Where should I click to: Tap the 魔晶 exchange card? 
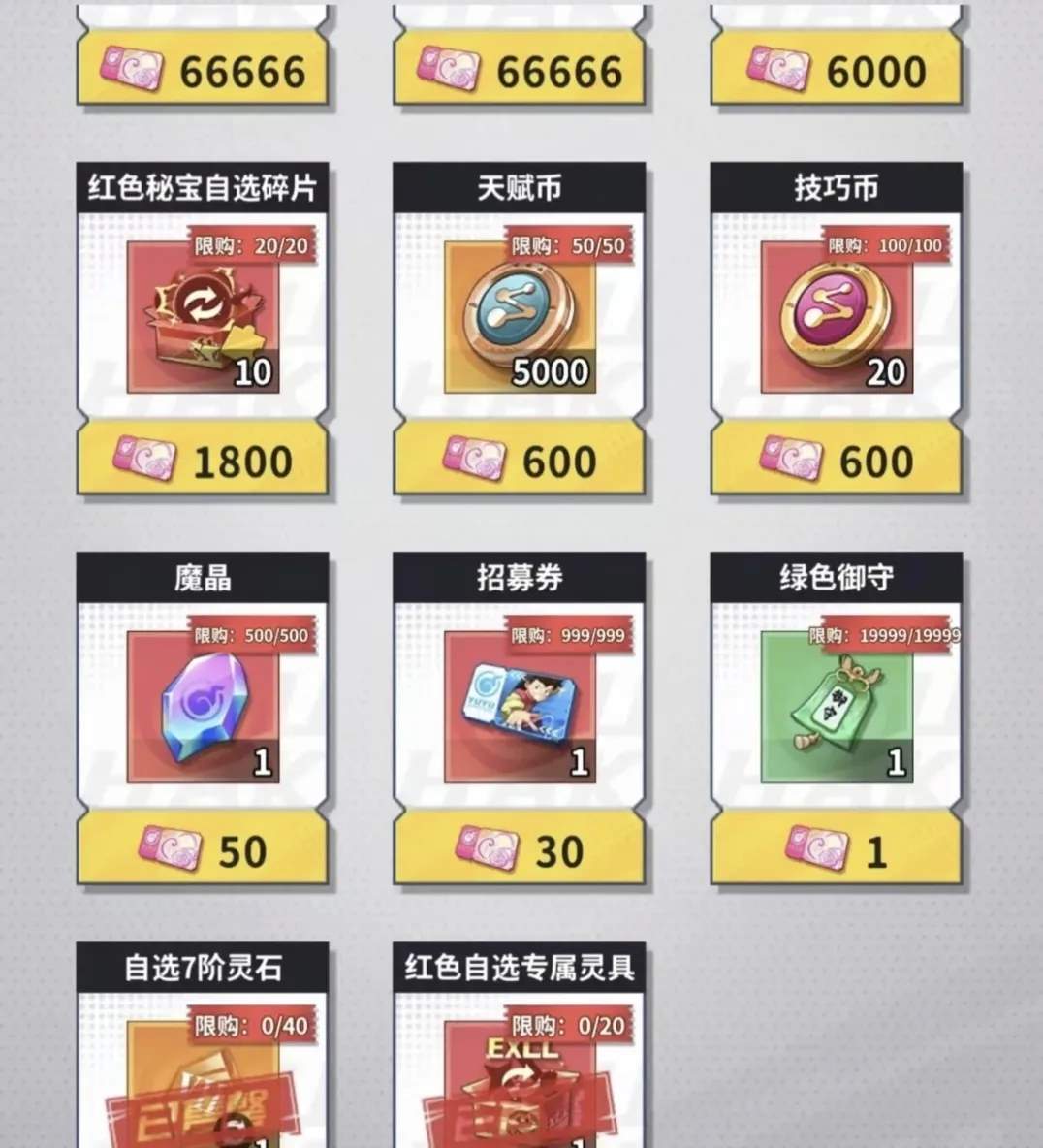pos(203,708)
